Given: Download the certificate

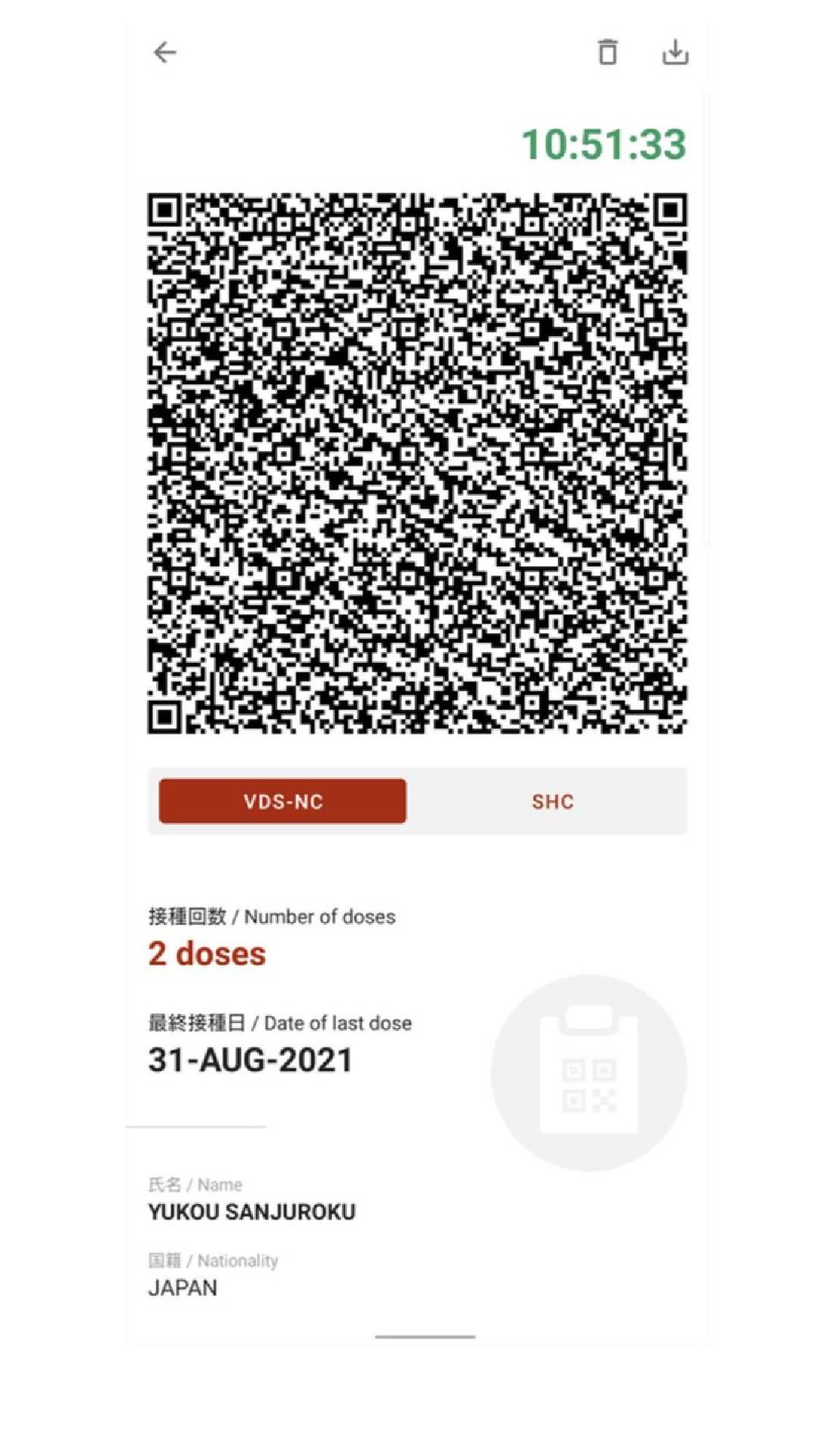Looking at the screenshot, I should click(x=675, y=52).
